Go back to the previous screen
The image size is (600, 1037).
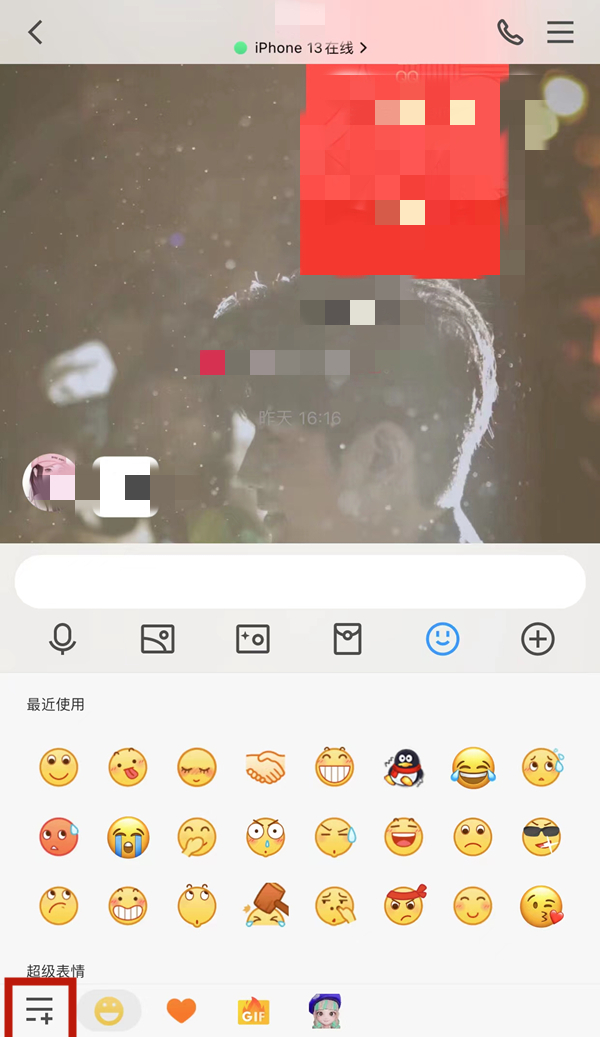36,32
